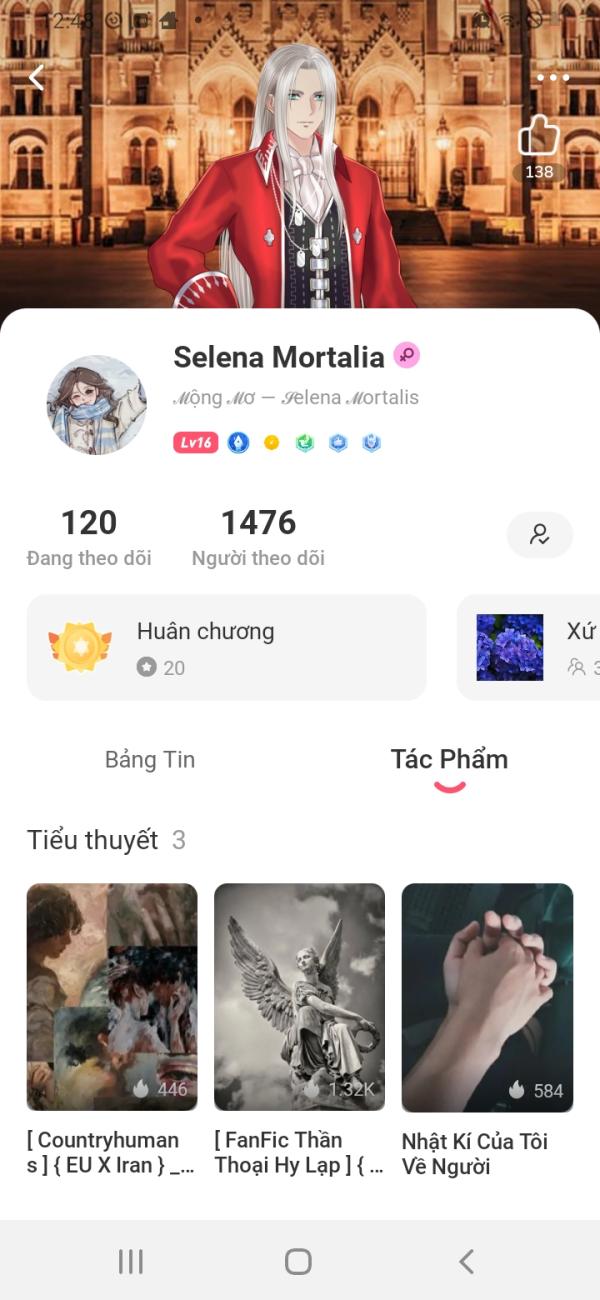Open the FanFic Thần Thoại Hy Lạp novel
The image size is (600, 1300).
[299, 1030]
